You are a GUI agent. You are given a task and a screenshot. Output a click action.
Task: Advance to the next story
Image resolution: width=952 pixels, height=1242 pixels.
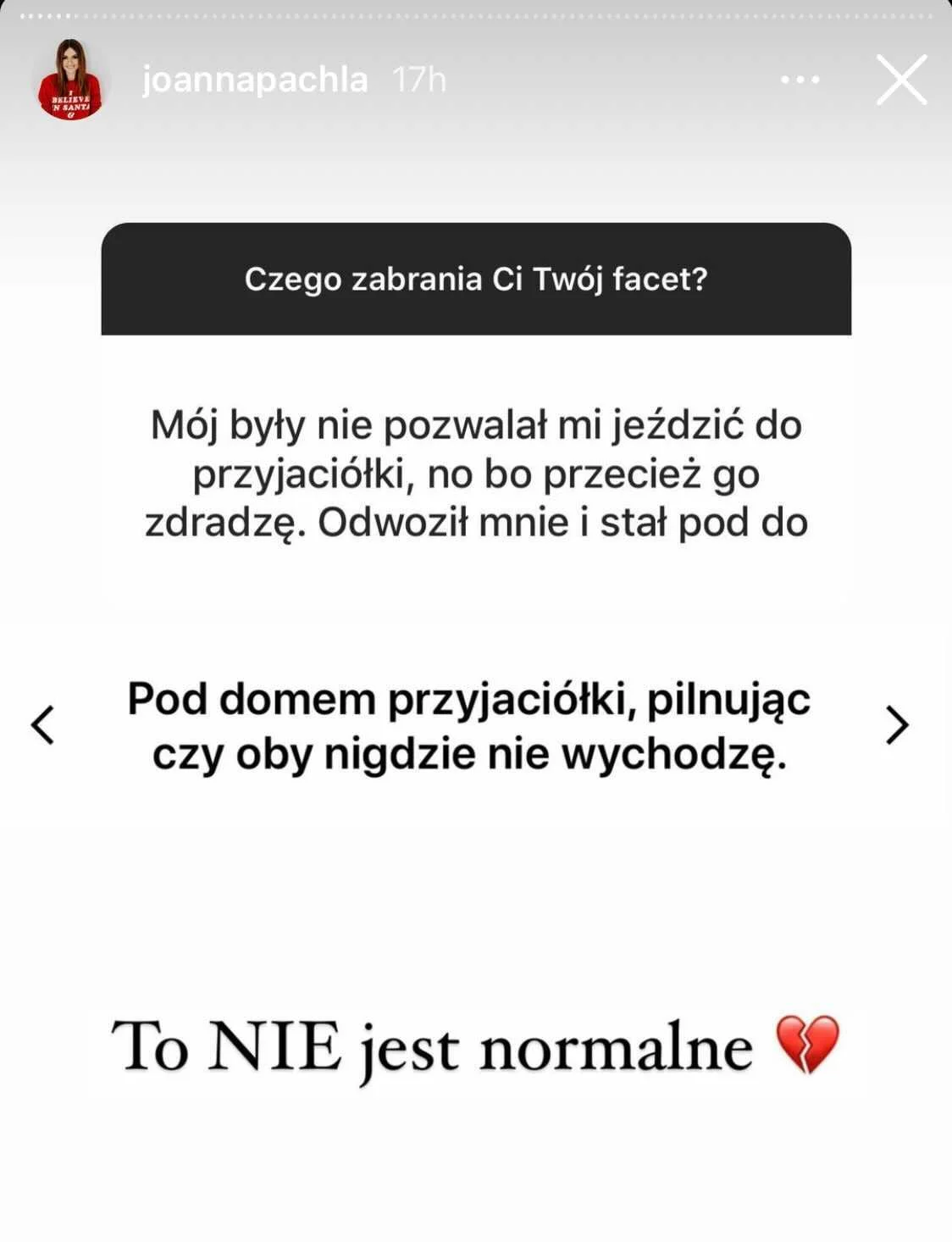pyautogui.click(x=897, y=725)
